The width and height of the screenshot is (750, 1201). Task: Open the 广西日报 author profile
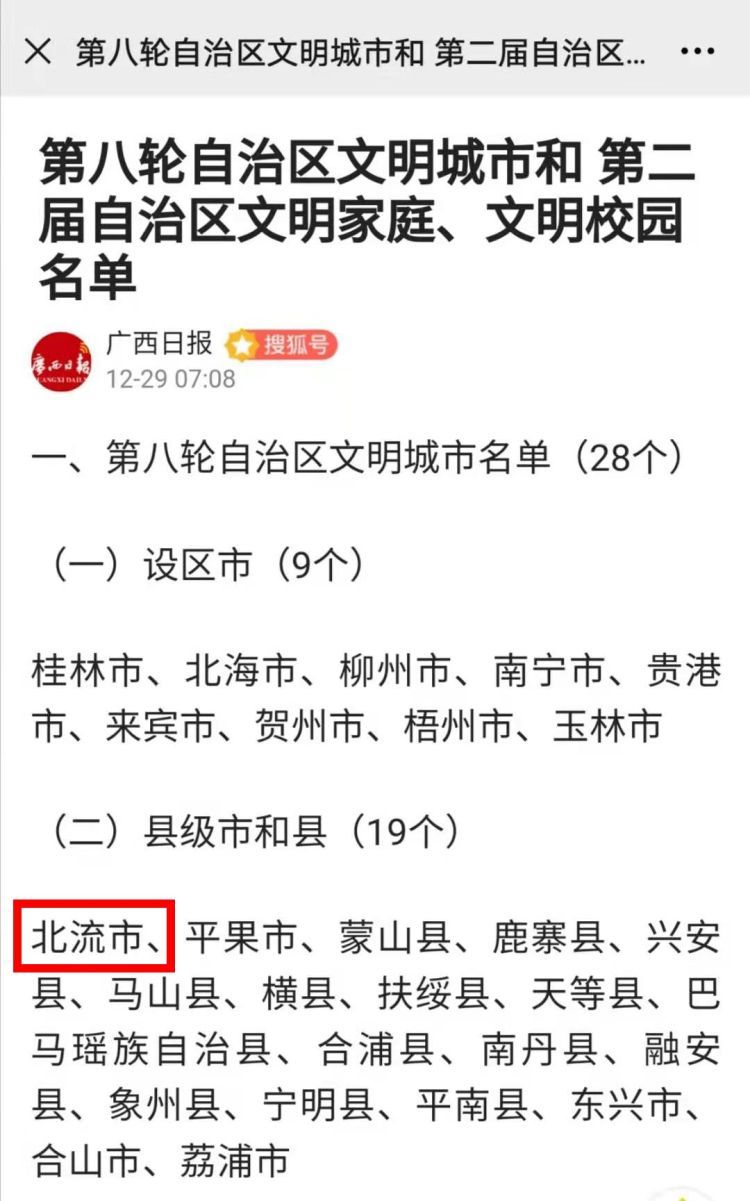click(x=159, y=344)
